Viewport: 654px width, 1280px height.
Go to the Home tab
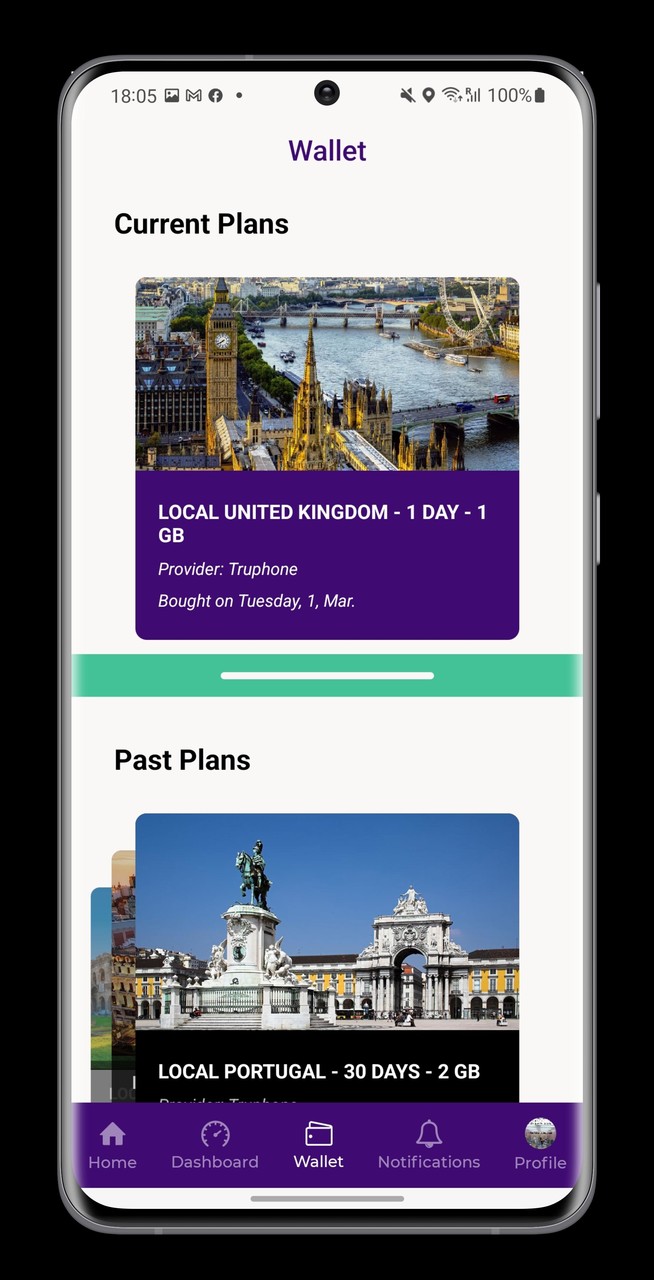tap(112, 1146)
